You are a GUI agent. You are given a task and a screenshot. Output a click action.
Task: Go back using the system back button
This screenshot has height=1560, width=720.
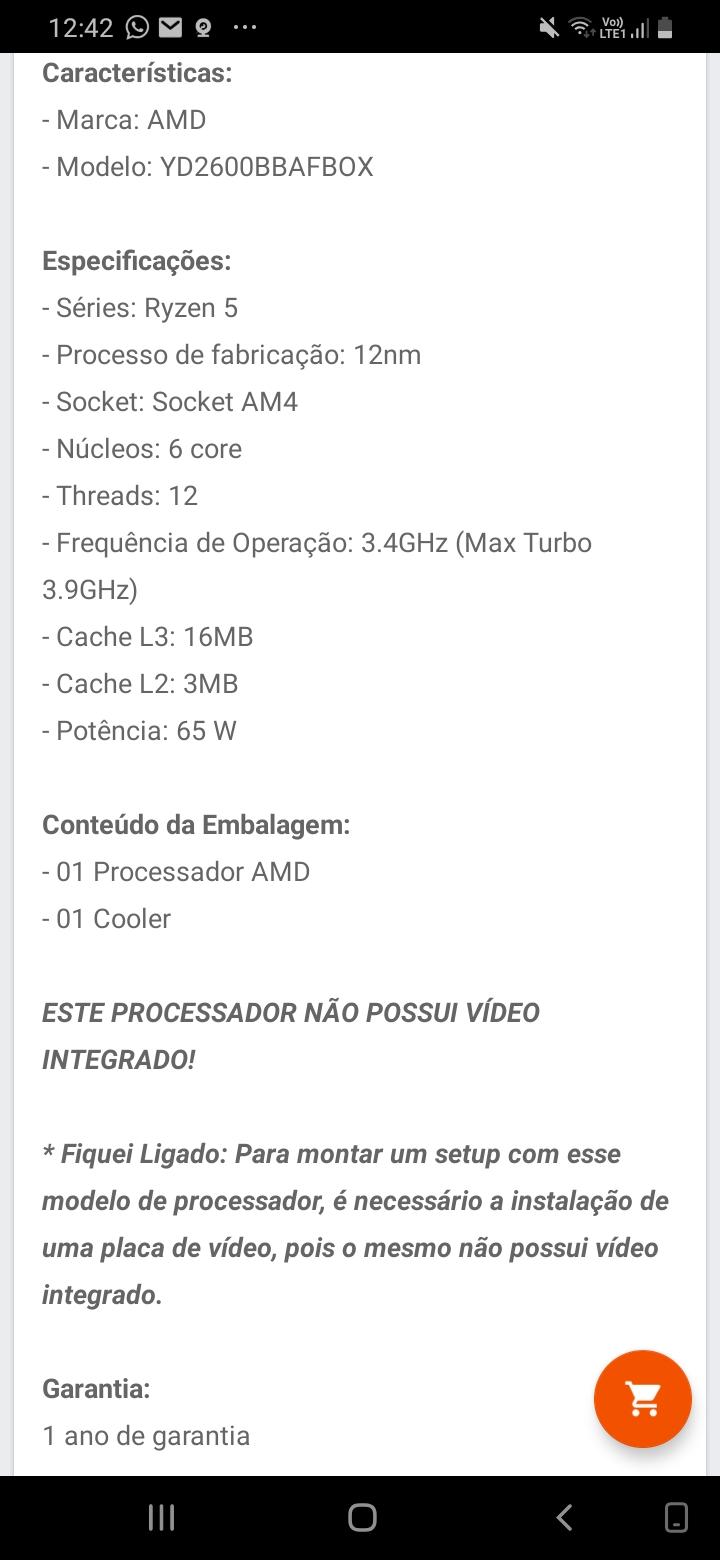[564, 1518]
